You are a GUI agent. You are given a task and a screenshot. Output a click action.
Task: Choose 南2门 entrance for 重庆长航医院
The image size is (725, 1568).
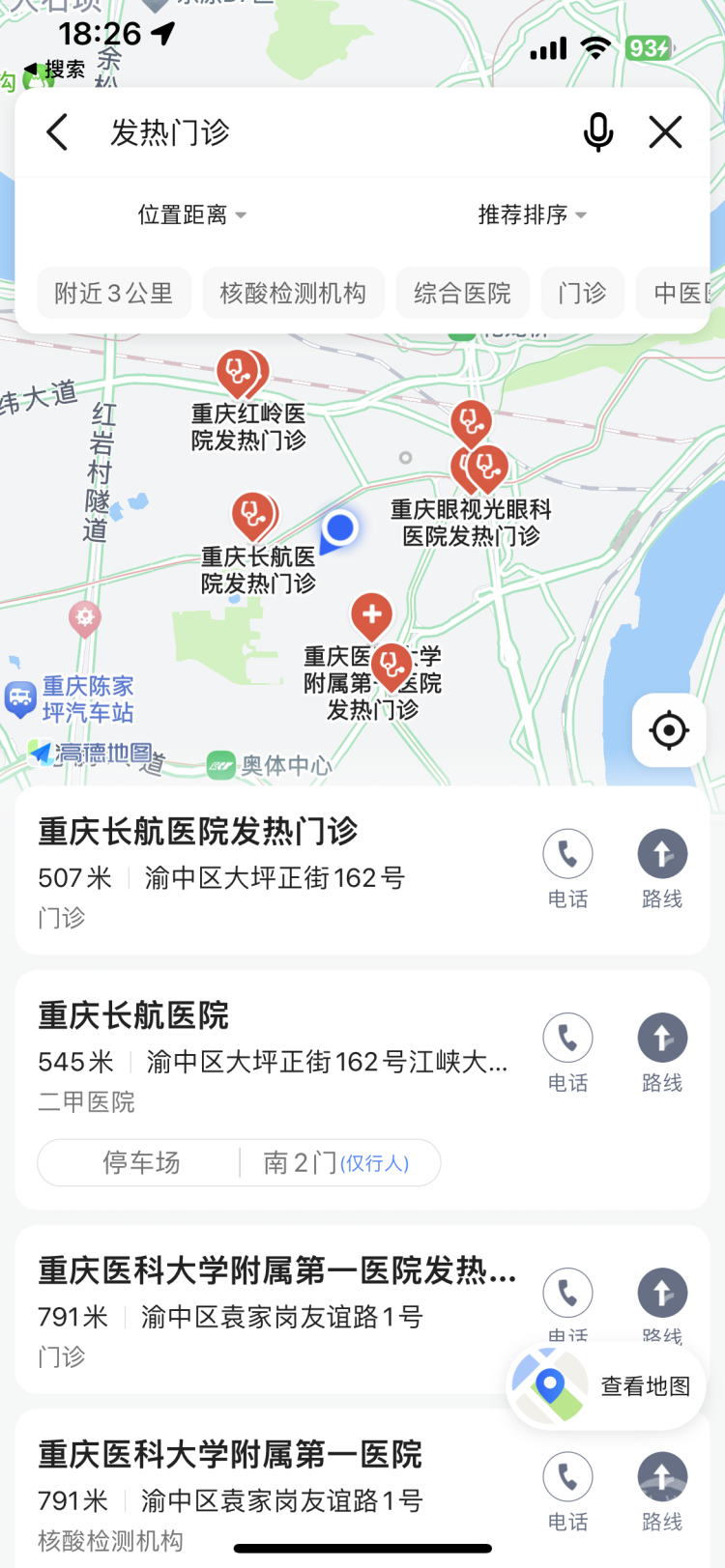pos(337,1162)
